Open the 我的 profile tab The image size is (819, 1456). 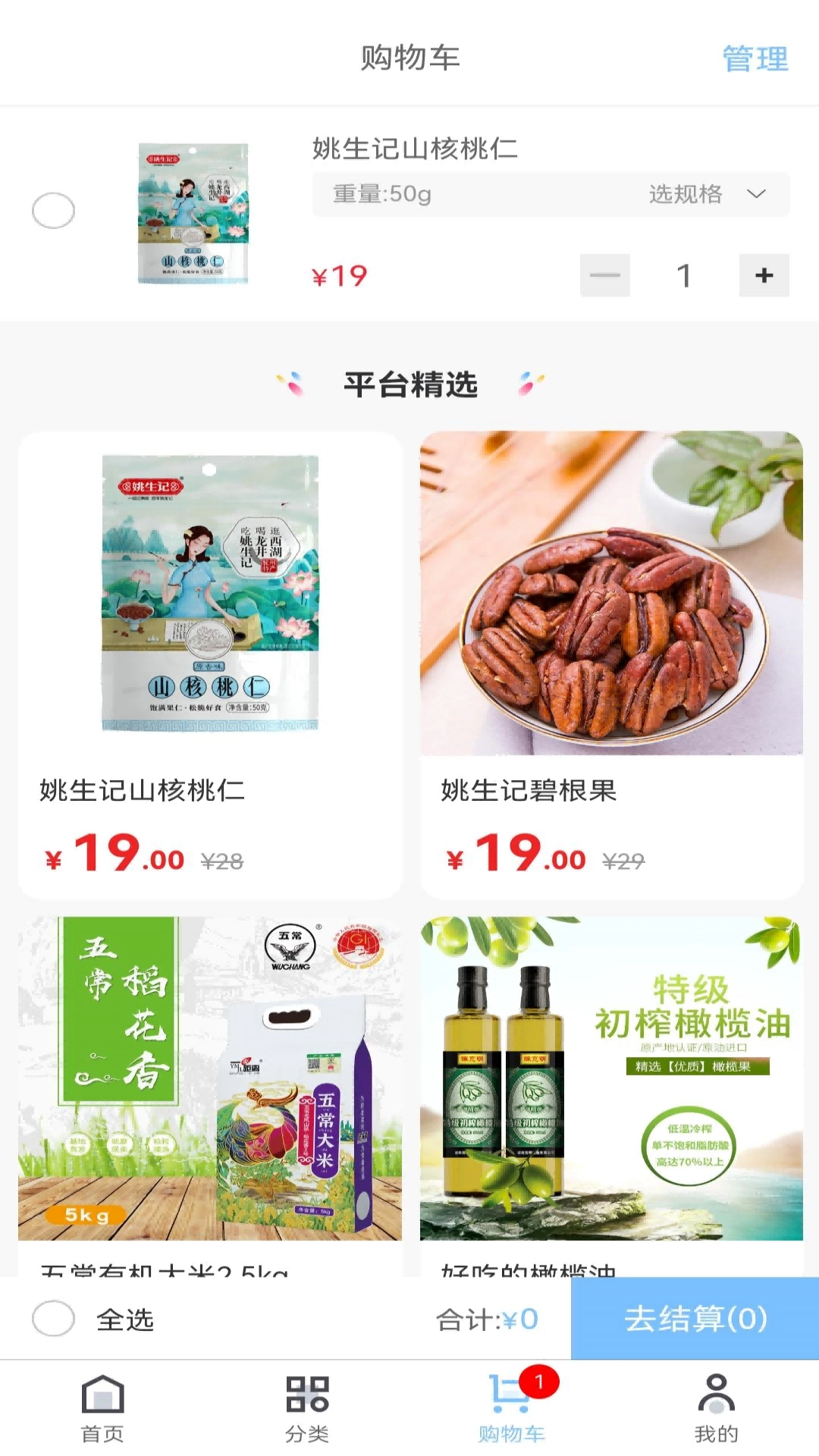pos(716,1408)
